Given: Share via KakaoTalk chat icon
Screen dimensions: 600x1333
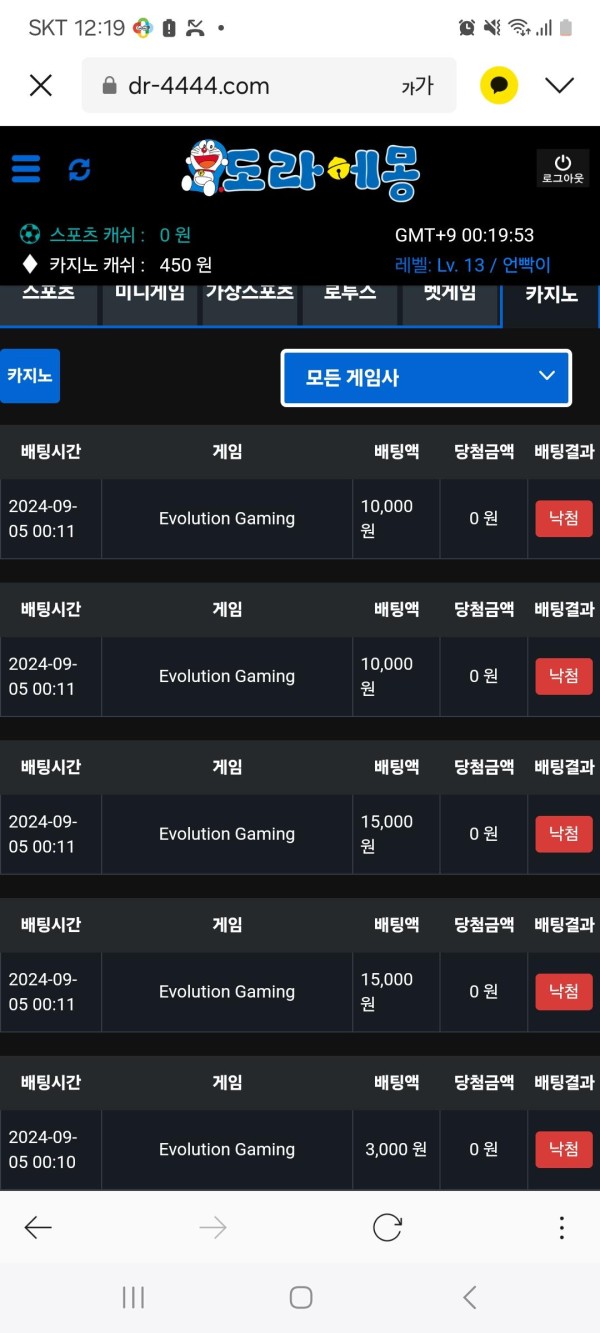Looking at the screenshot, I should click(499, 86).
